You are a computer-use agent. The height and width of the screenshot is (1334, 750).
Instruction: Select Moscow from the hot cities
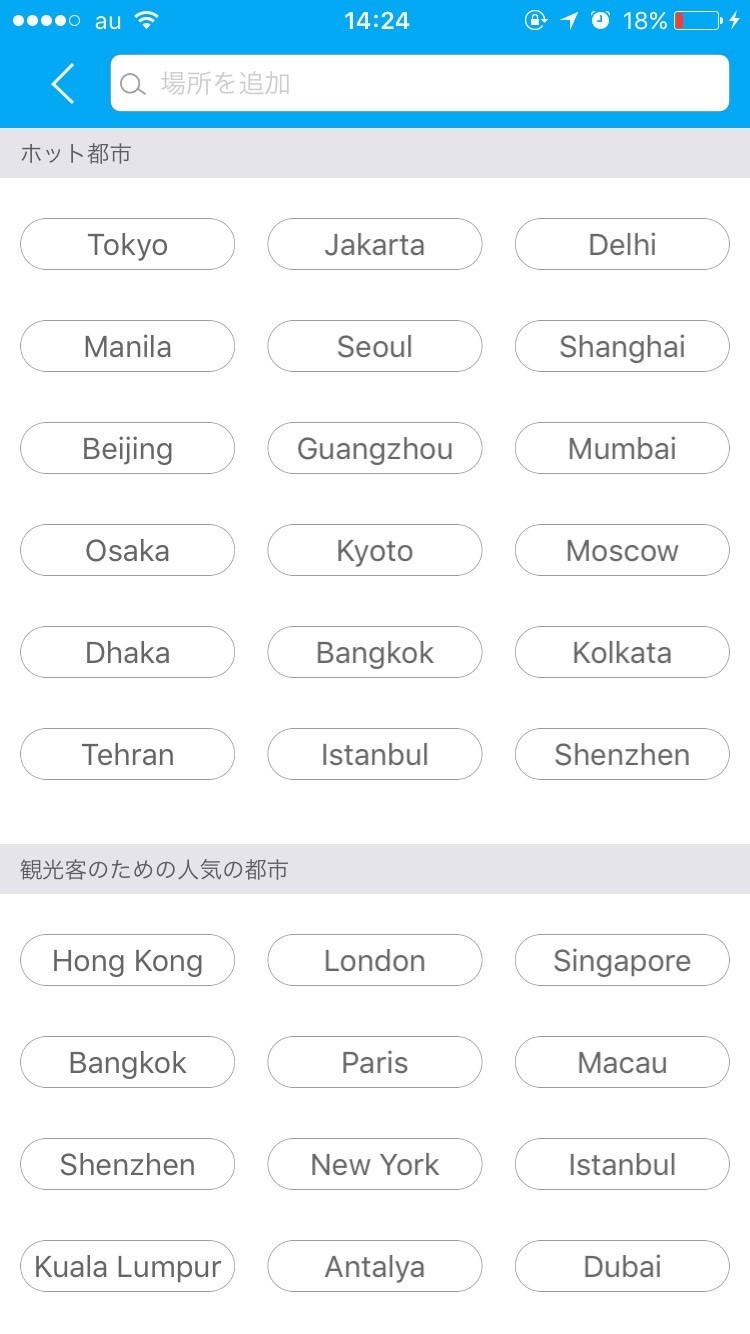622,551
